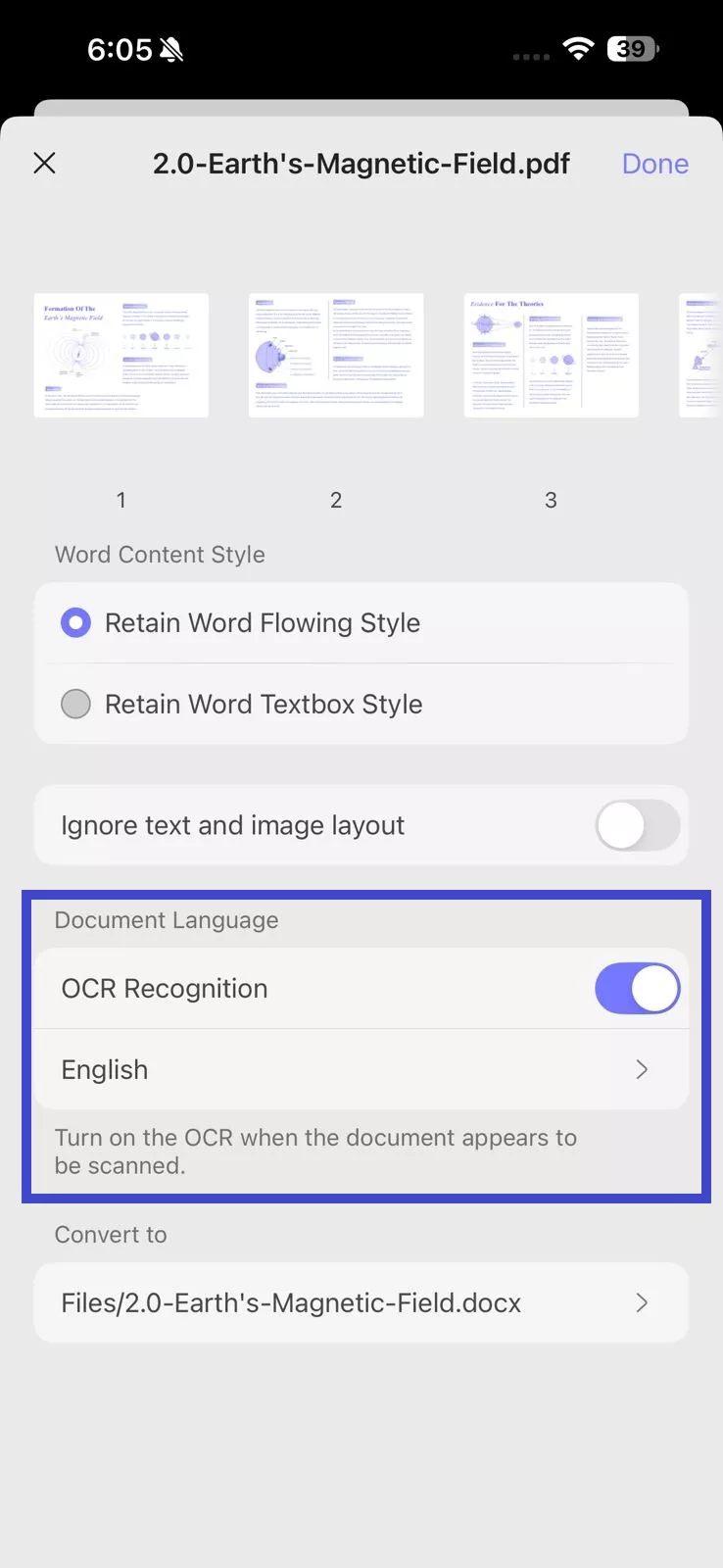Image resolution: width=723 pixels, height=1568 pixels.
Task: Open the English document language picker
Action: point(361,1069)
